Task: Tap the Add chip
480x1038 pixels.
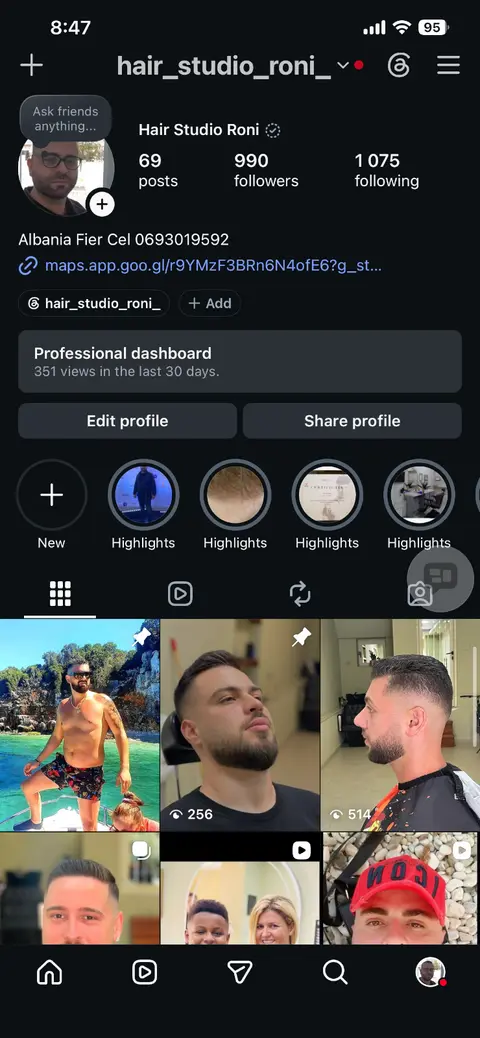Action: click(x=210, y=303)
